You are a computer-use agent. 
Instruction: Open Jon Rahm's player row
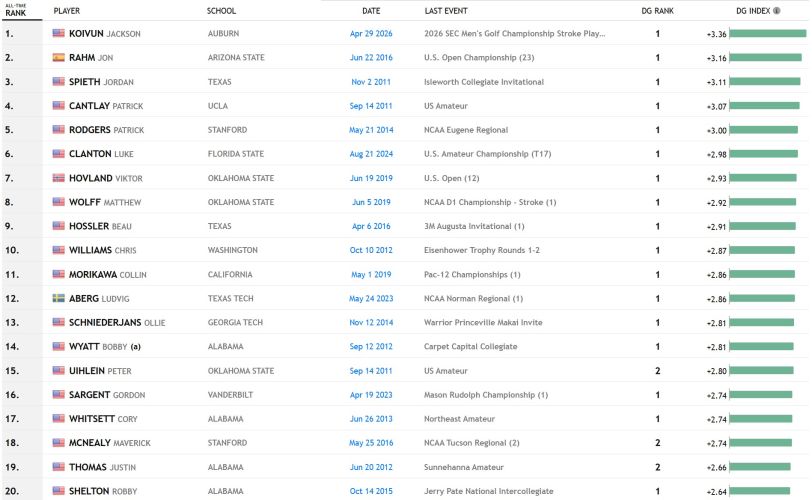pyautogui.click(x=404, y=57)
